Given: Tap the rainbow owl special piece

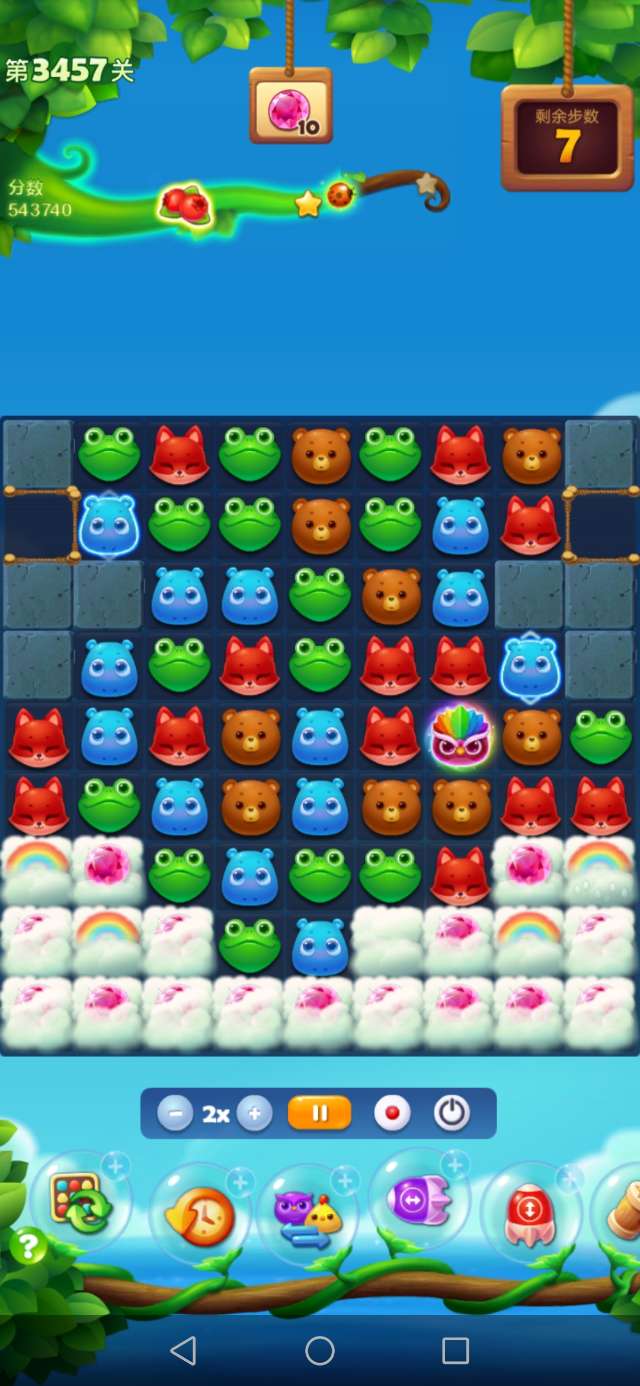Looking at the screenshot, I should point(460,737).
